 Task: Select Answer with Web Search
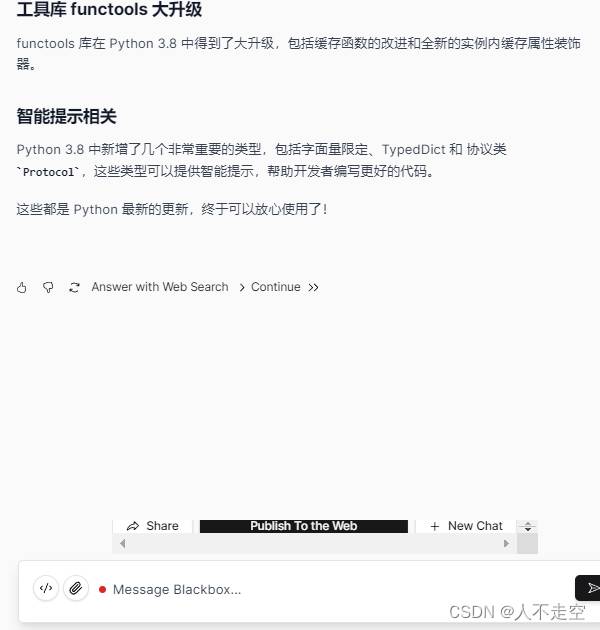coord(159,287)
